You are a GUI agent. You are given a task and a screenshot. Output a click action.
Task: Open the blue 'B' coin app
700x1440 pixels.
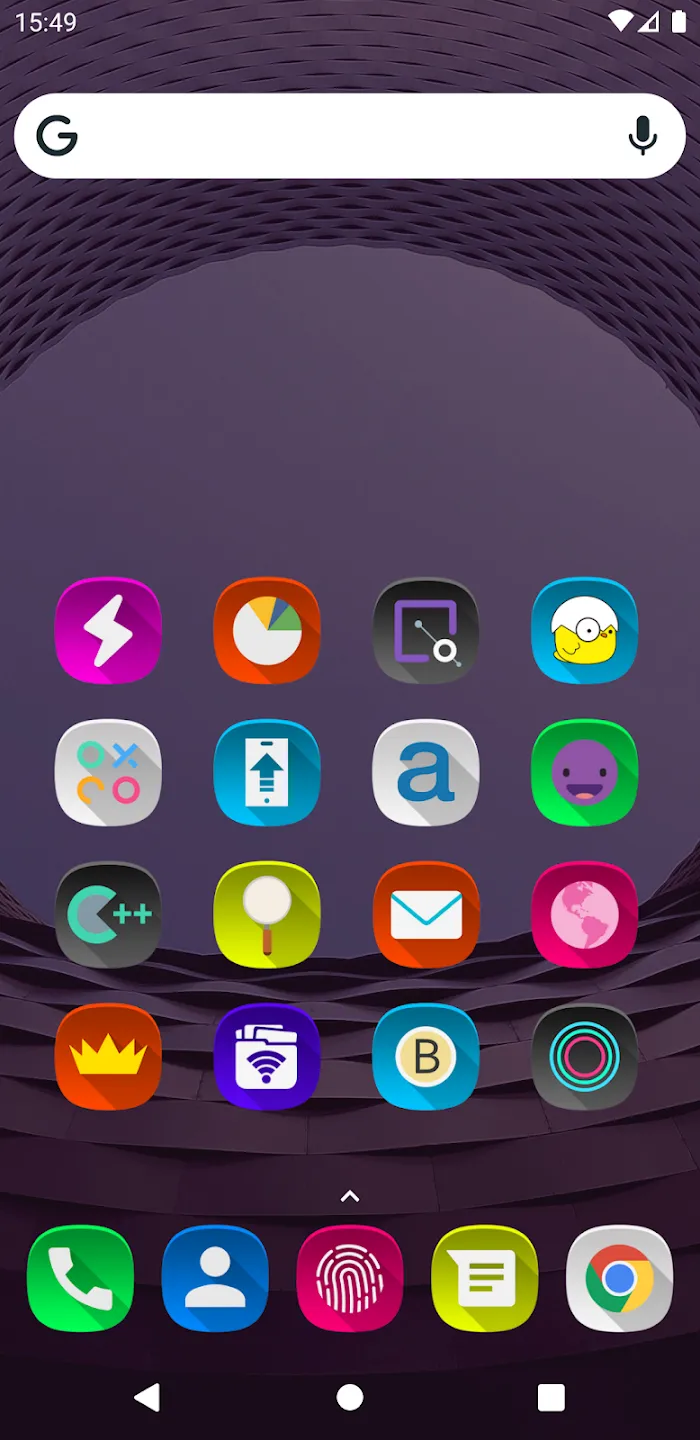[x=426, y=1057]
